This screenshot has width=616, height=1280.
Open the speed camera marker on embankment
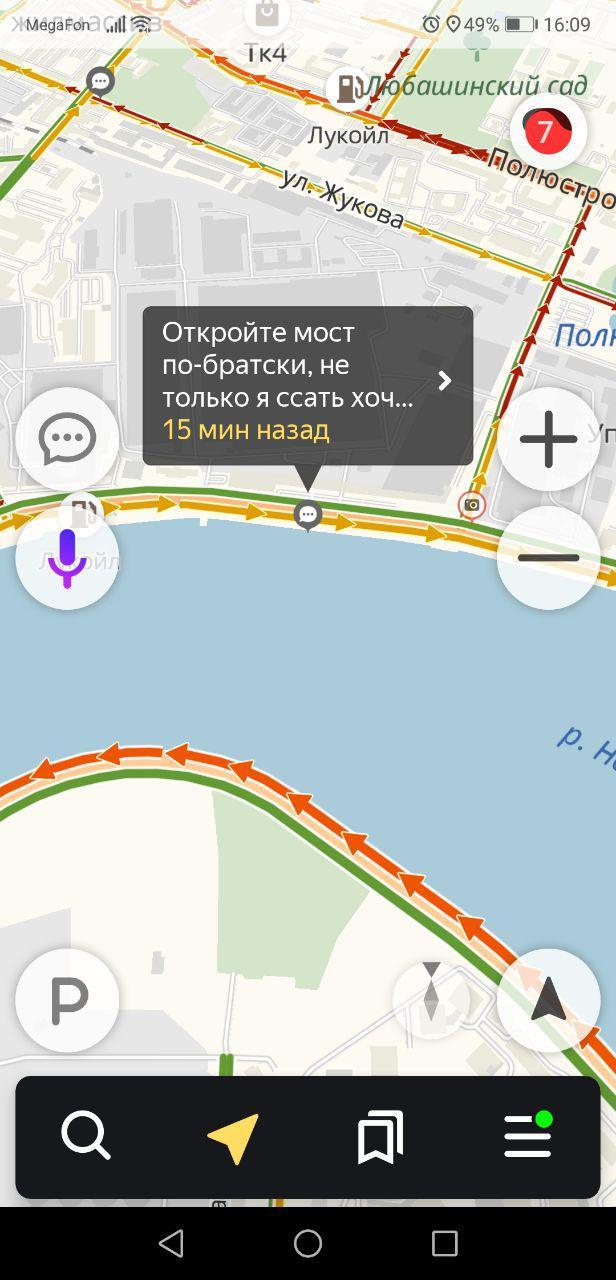click(x=472, y=505)
